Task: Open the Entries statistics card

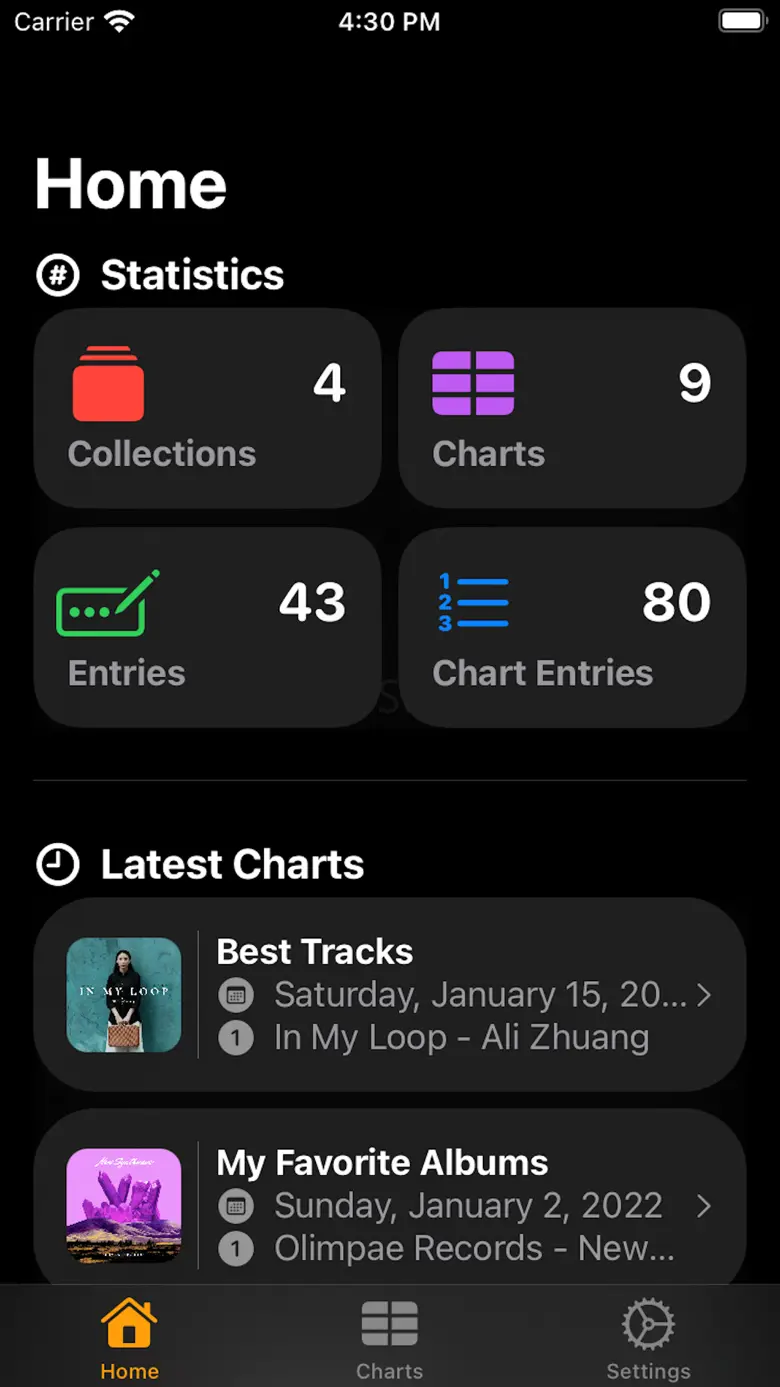Action: click(207, 627)
